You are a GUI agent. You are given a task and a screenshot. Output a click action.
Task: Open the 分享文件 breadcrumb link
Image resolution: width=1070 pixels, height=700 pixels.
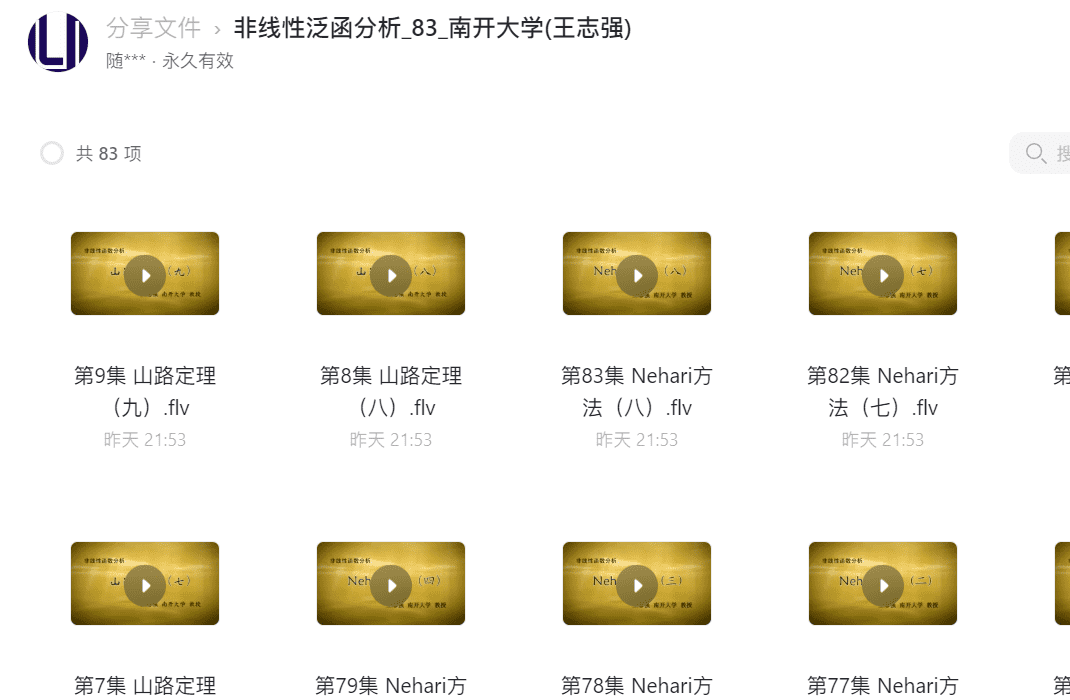[153, 28]
